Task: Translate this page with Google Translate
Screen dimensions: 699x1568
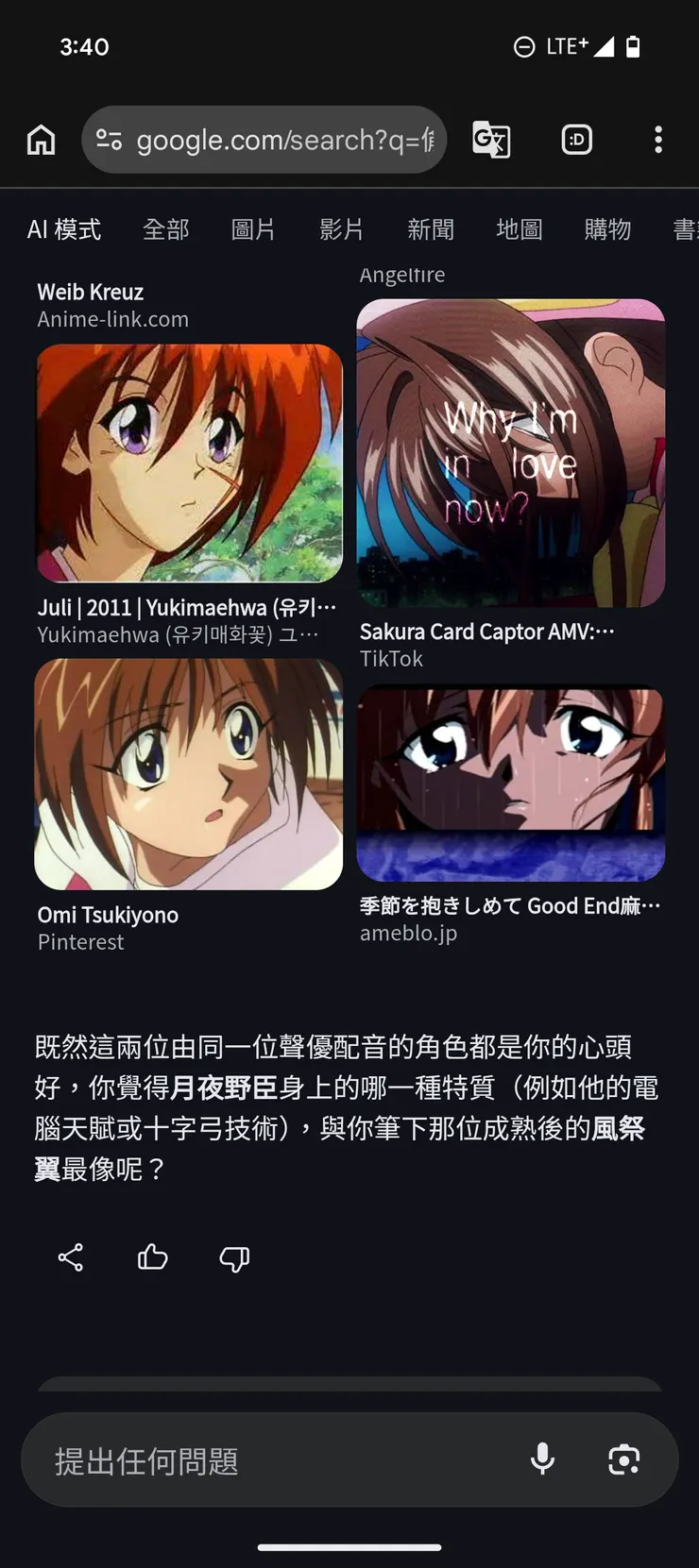Action: [x=491, y=140]
